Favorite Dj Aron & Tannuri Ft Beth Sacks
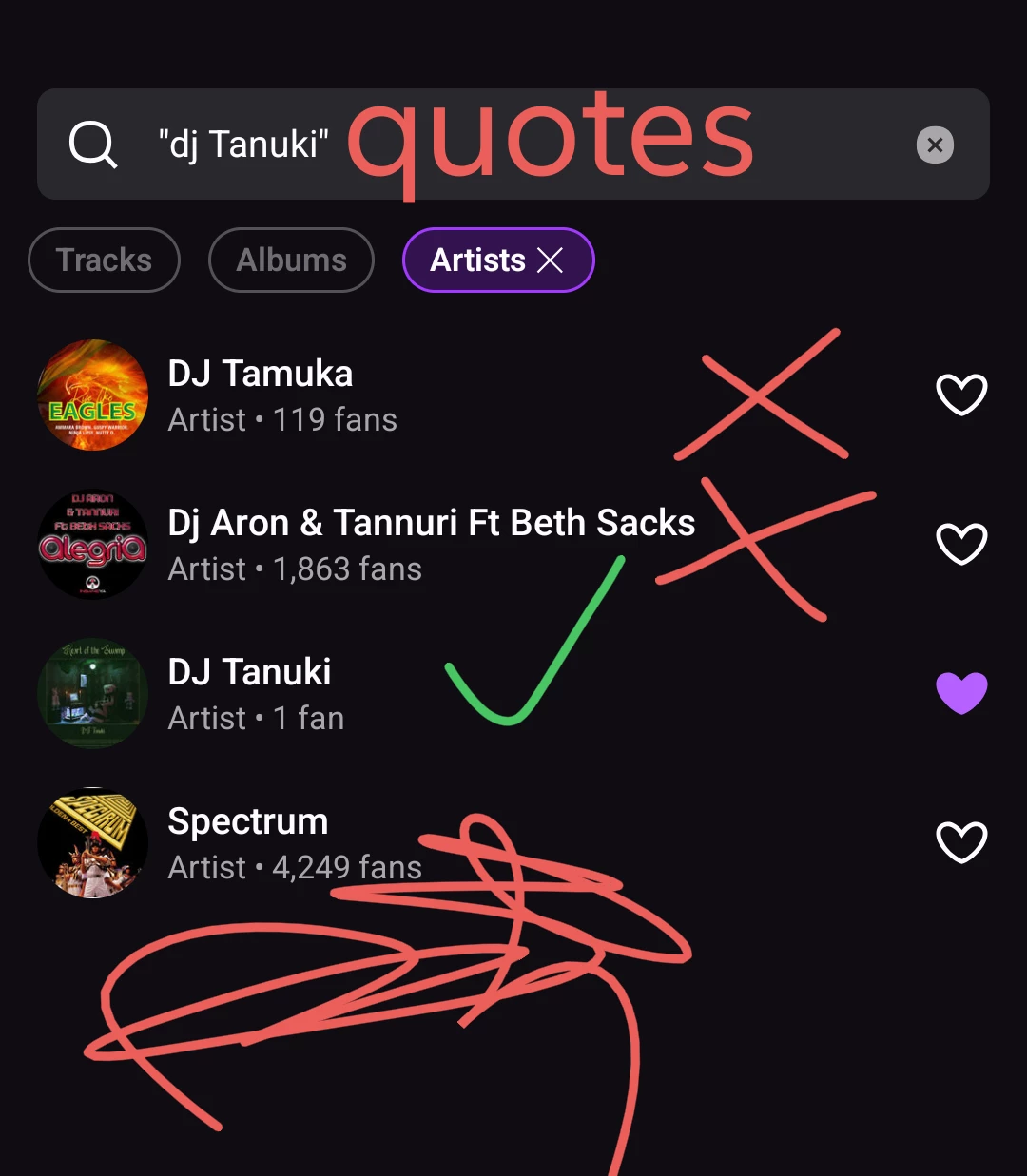 961,544
